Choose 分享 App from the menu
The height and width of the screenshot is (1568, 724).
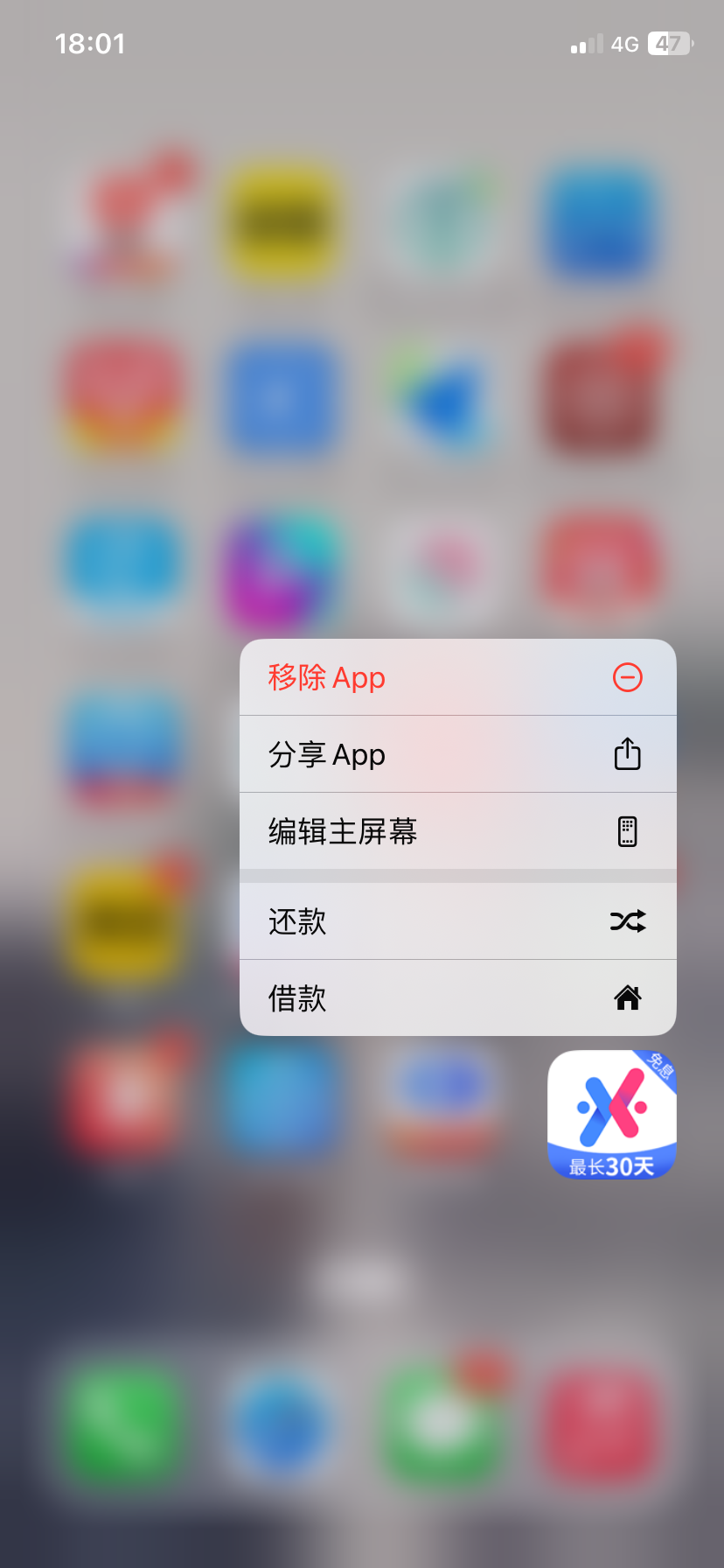point(457,754)
